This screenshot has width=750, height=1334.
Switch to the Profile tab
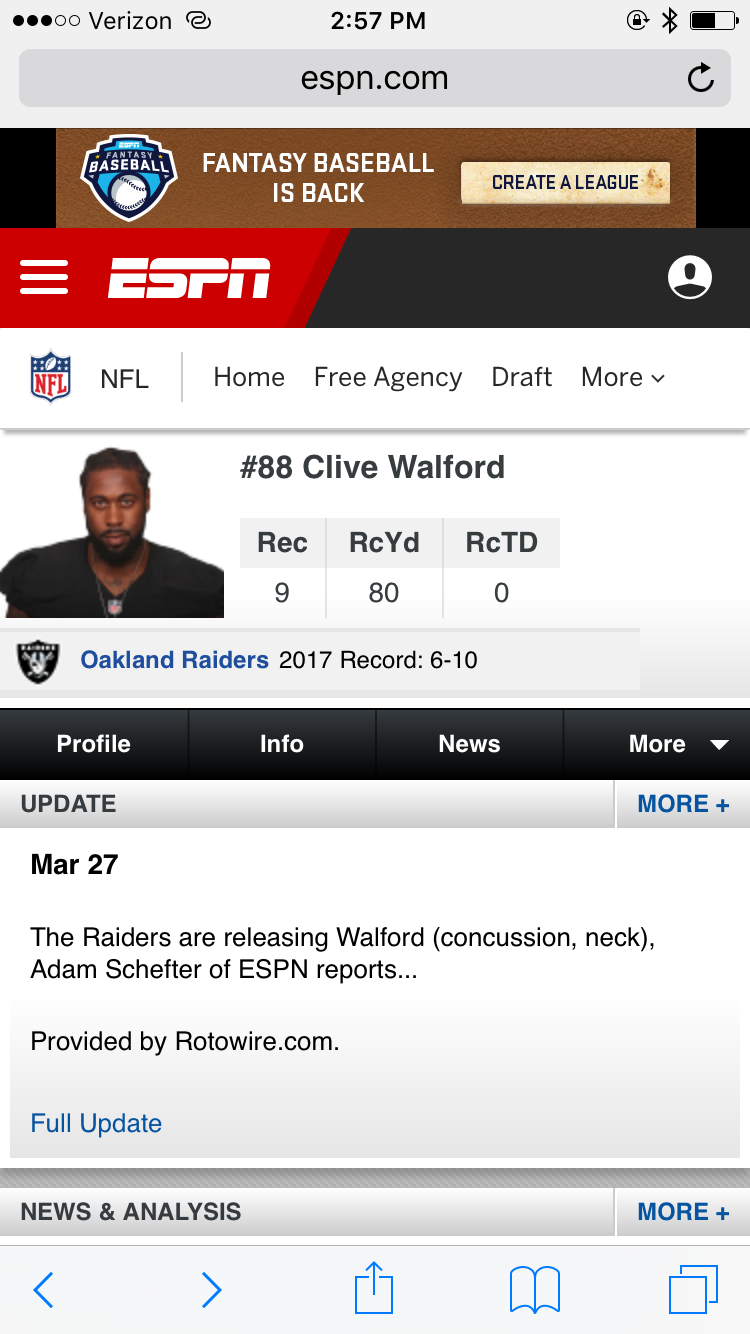94,744
